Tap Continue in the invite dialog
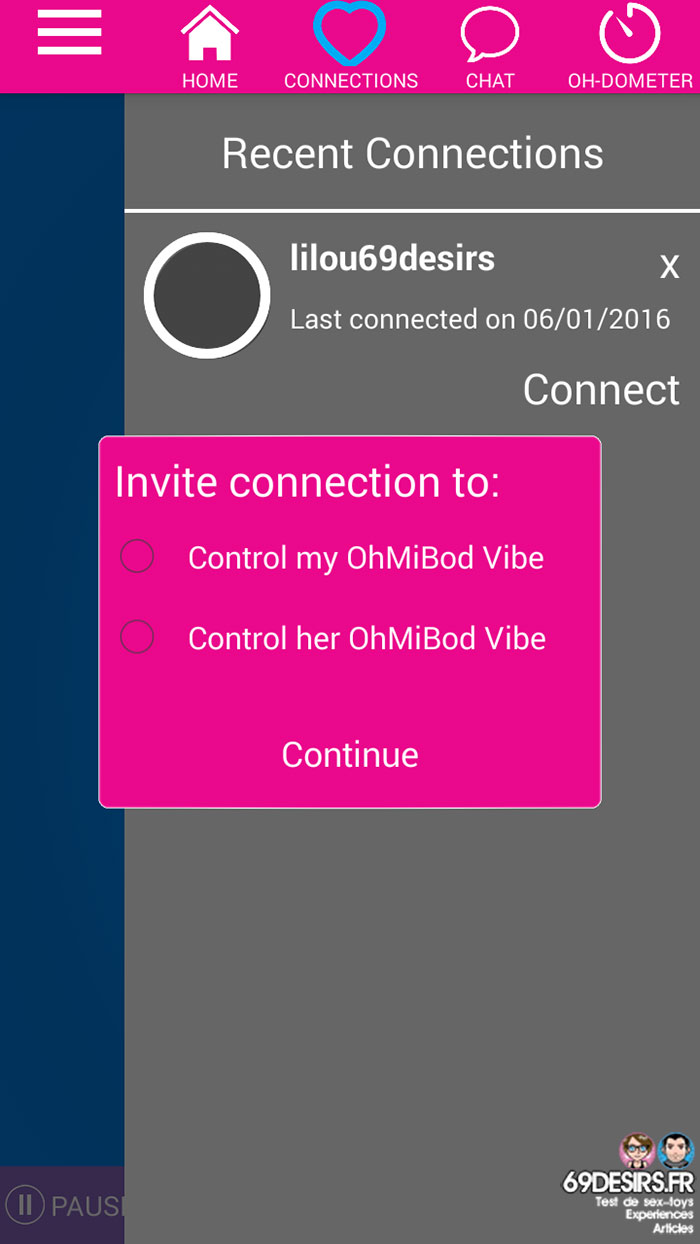This screenshot has height=1244, width=700. 350,754
